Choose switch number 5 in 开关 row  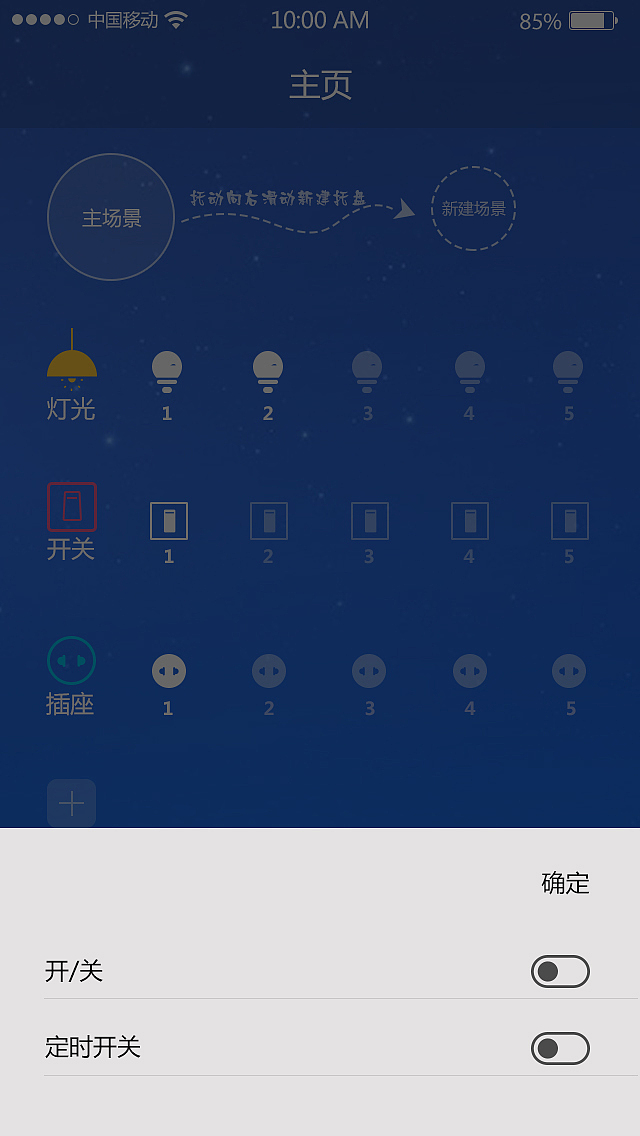click(x=569, y=521)
